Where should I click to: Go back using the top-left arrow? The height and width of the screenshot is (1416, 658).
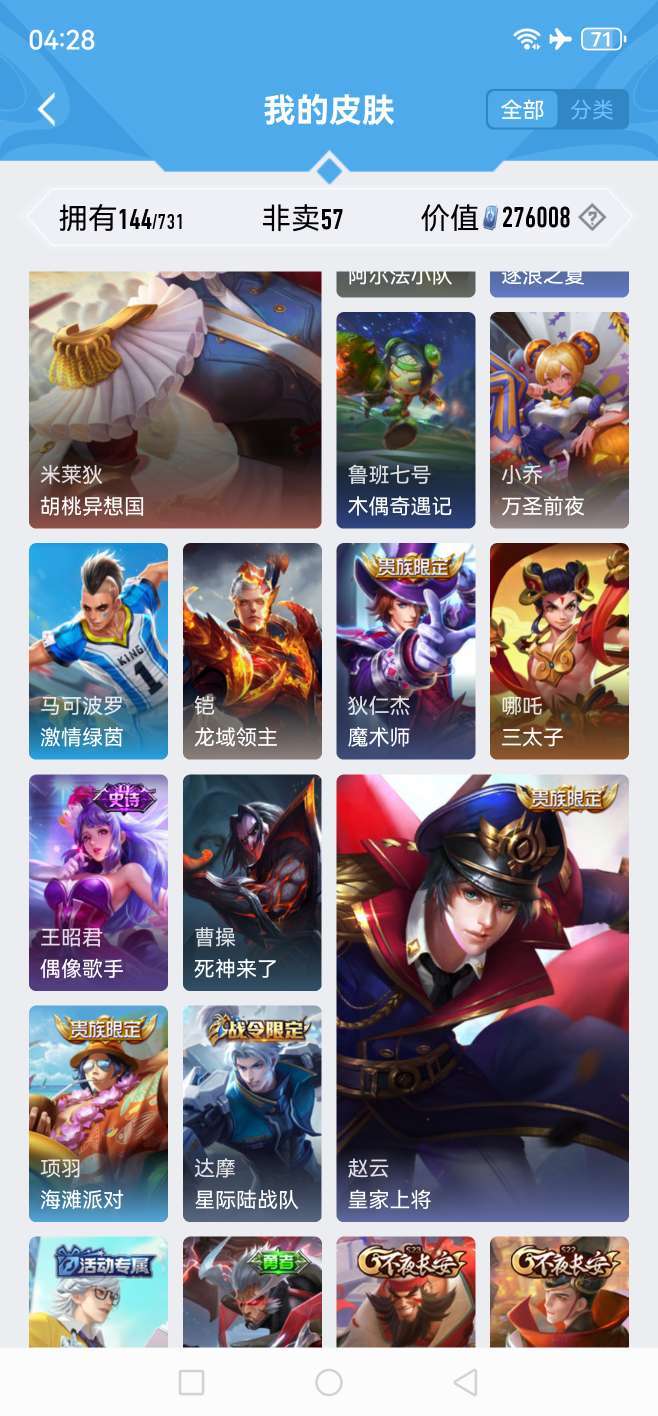[x=47, y=109]
